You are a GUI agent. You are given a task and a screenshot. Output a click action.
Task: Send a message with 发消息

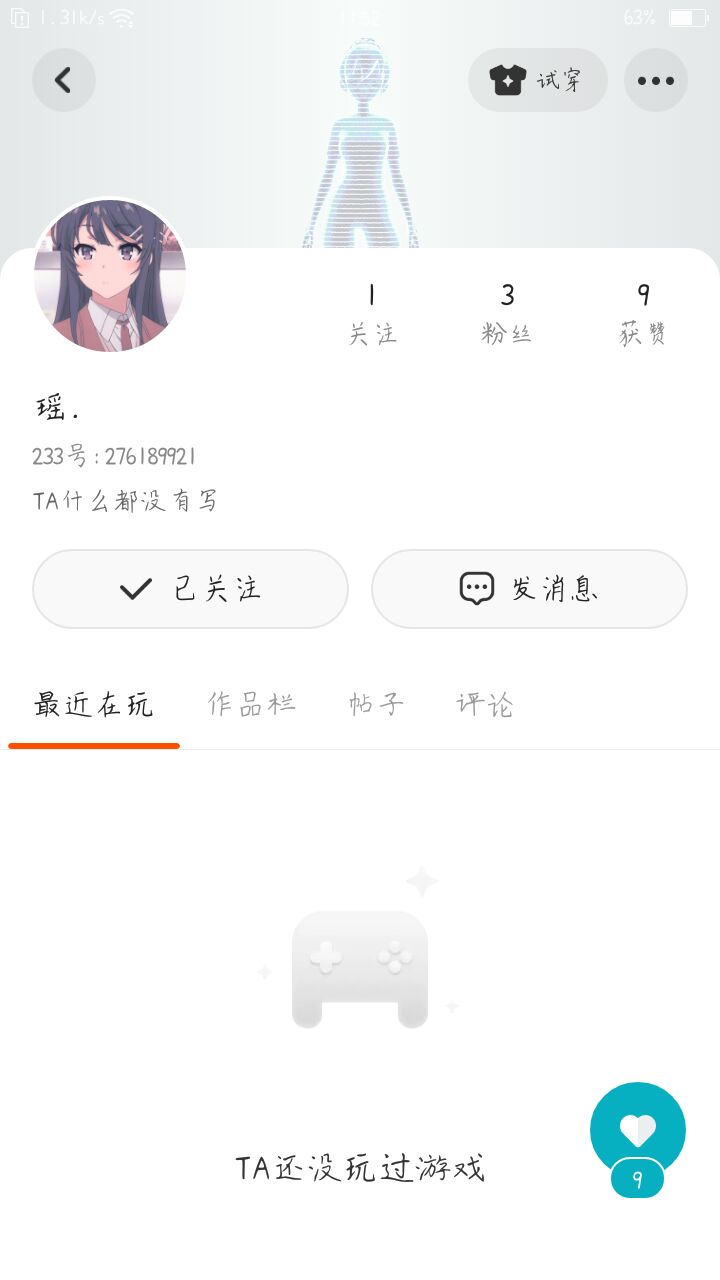coord(529,589)
